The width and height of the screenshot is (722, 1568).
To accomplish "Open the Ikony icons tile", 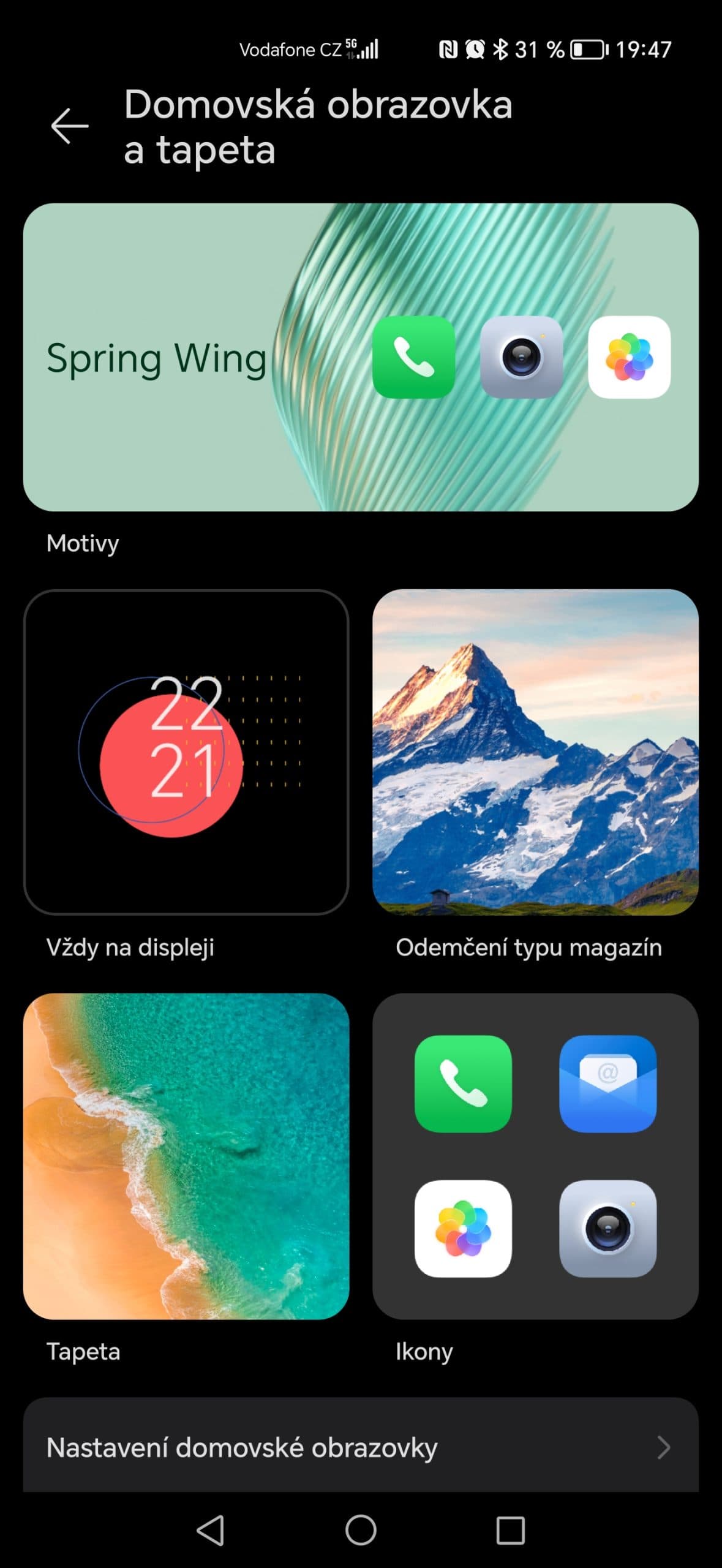I will click(535, 1156).
